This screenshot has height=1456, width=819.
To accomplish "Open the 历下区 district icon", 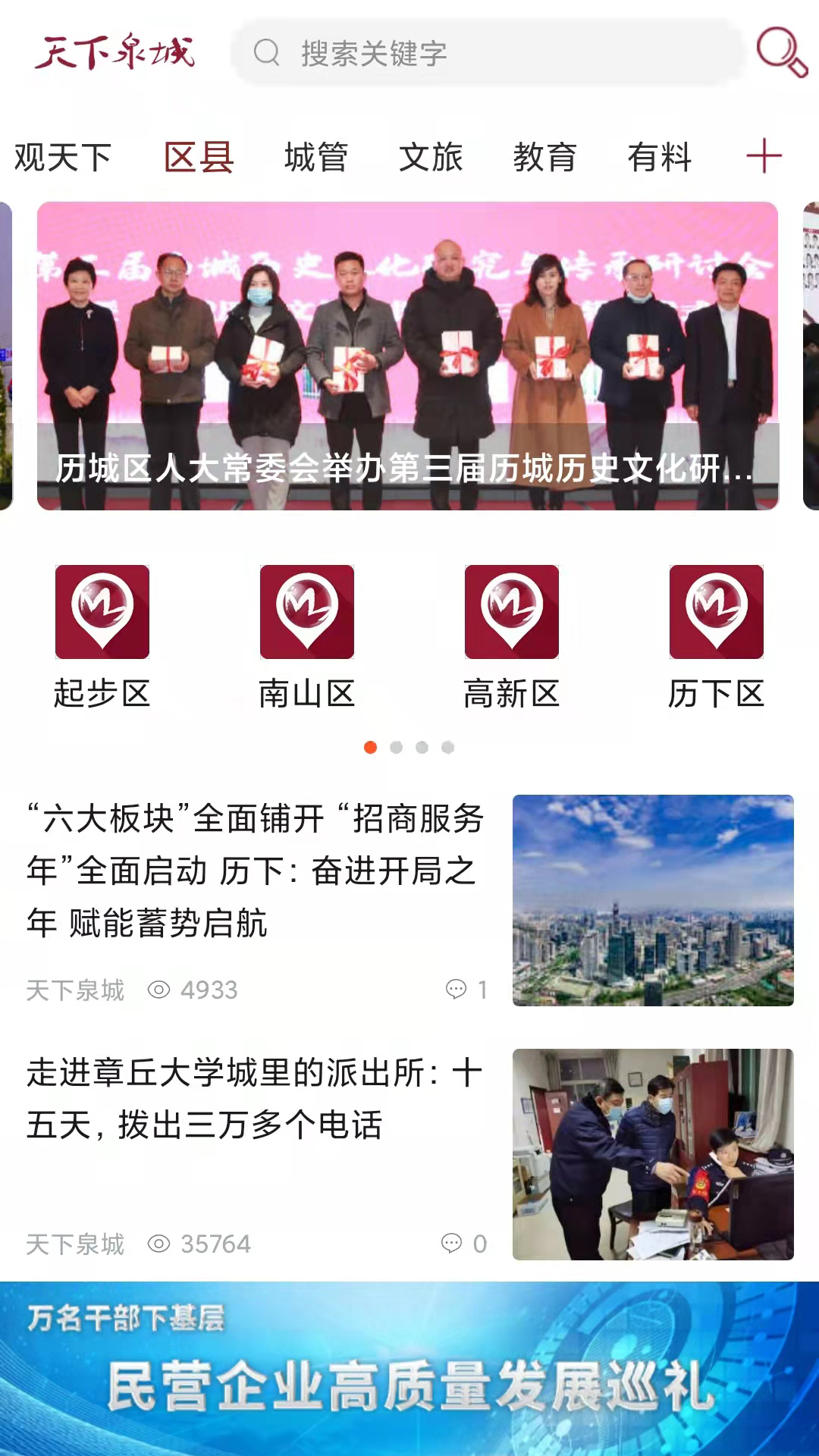I will click(x=717, y=611).
